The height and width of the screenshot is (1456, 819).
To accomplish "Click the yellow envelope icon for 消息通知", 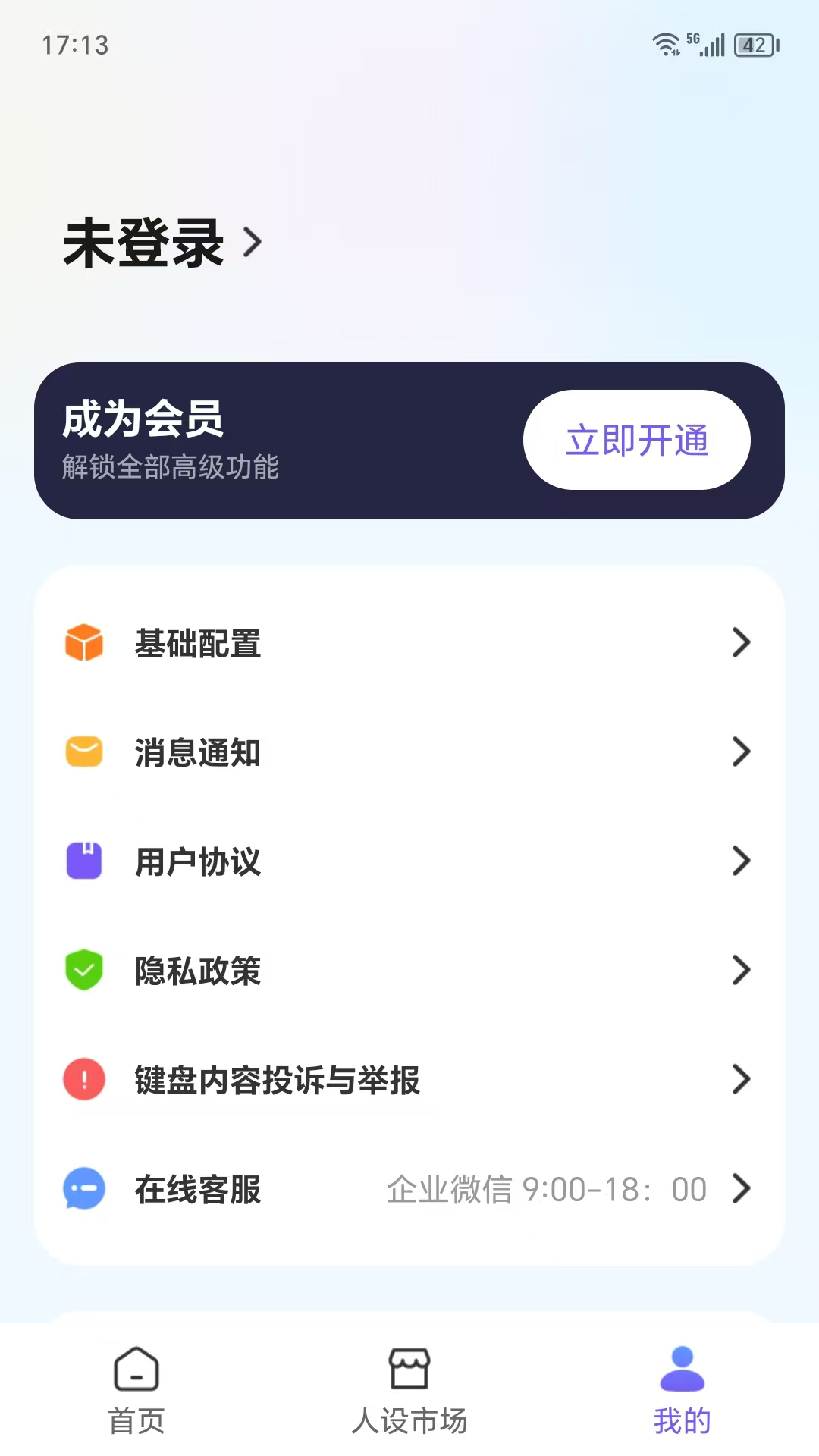I will pyautogui.click(x=84, y=752).
